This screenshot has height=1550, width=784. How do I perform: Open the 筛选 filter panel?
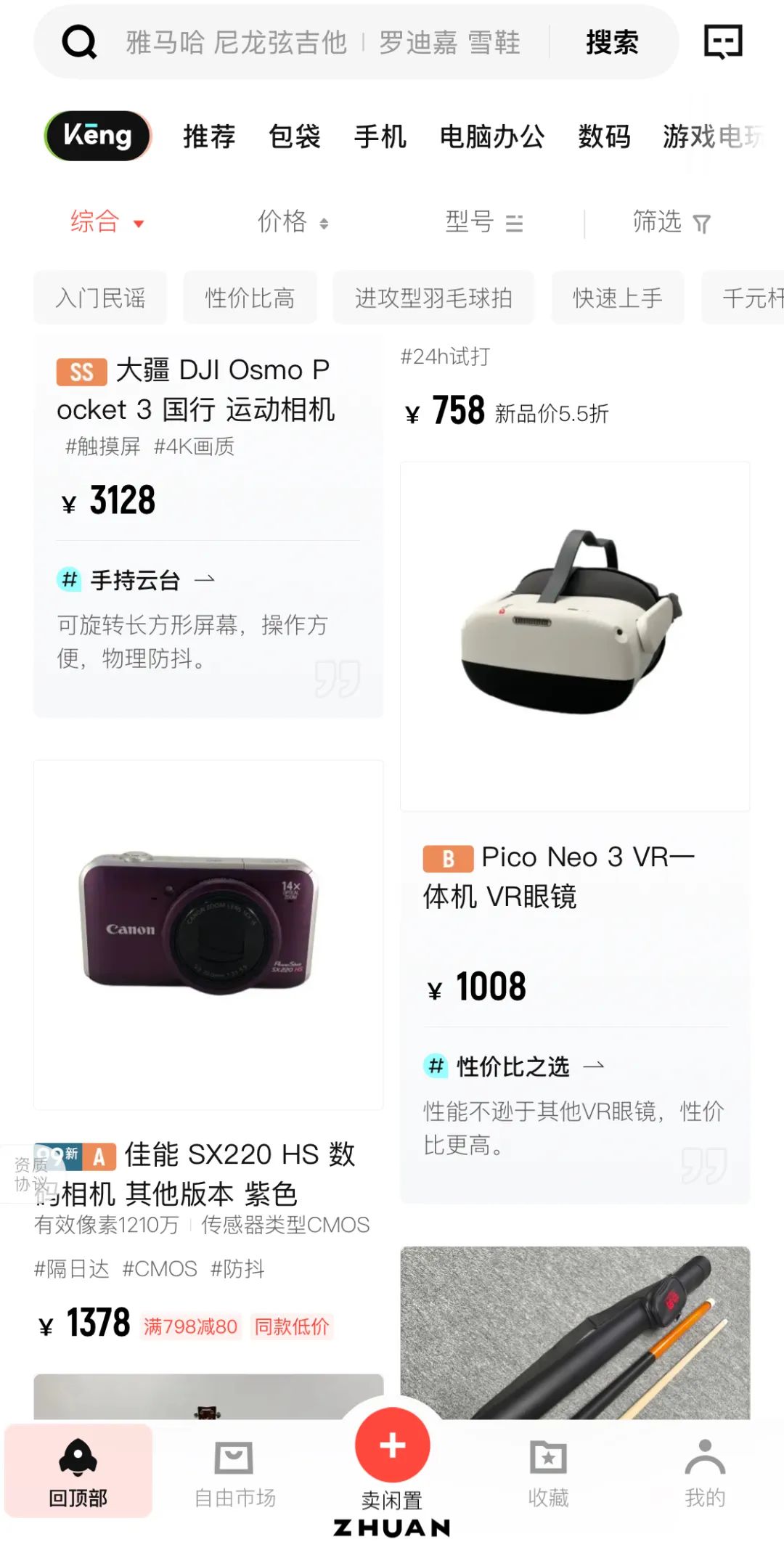[671, 221]
